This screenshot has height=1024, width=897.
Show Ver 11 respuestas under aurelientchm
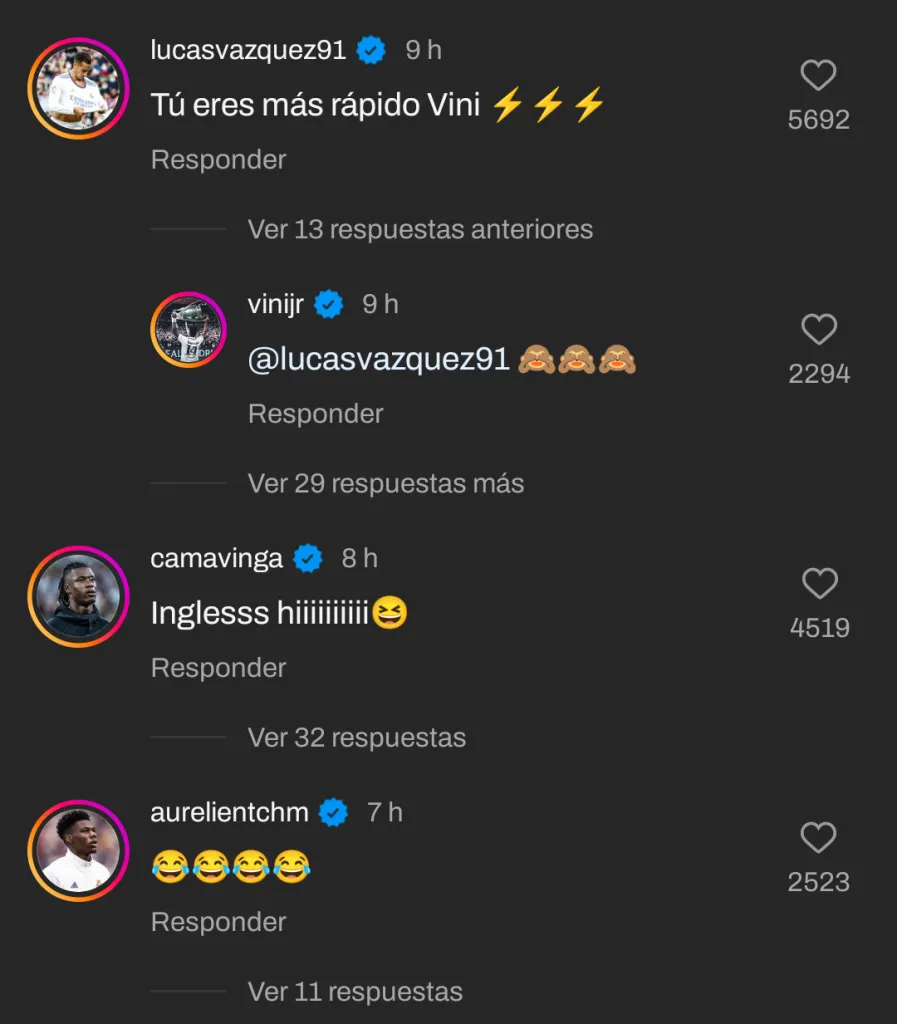(x=355, y=991)
